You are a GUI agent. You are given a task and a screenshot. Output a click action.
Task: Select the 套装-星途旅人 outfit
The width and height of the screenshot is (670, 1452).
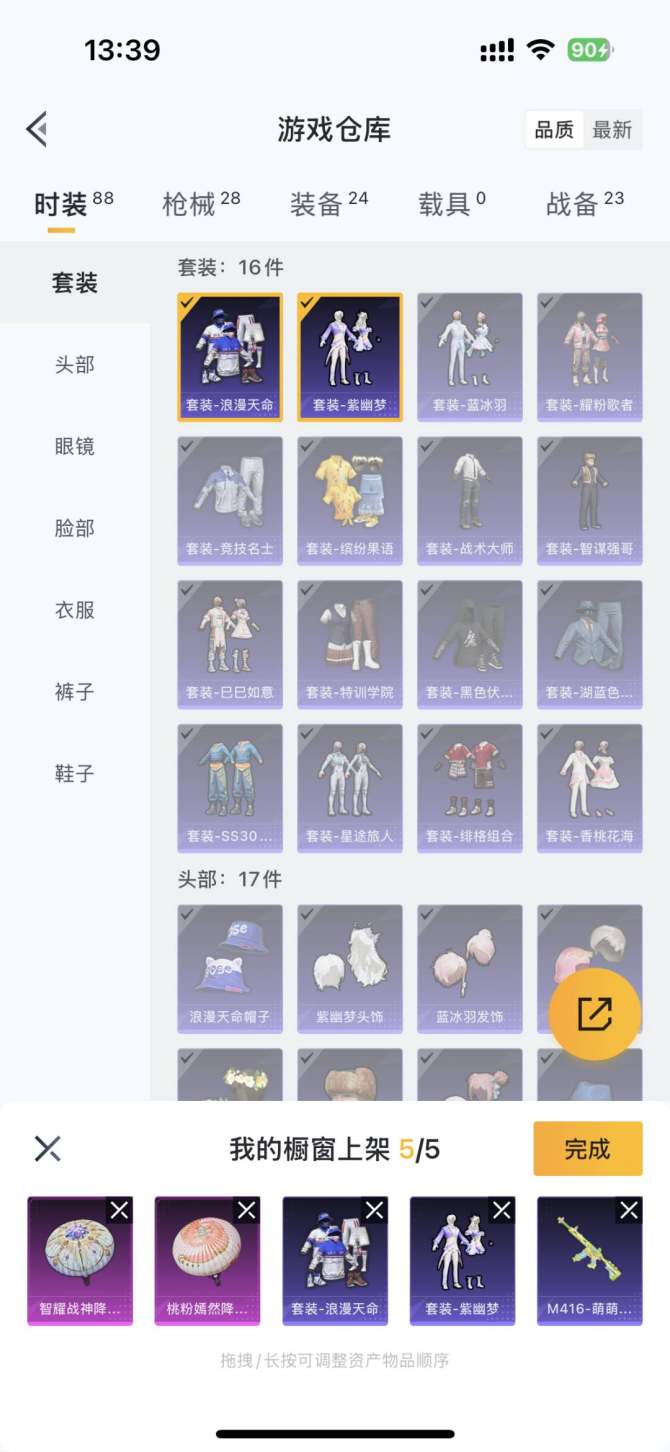(x=349, y=788)
